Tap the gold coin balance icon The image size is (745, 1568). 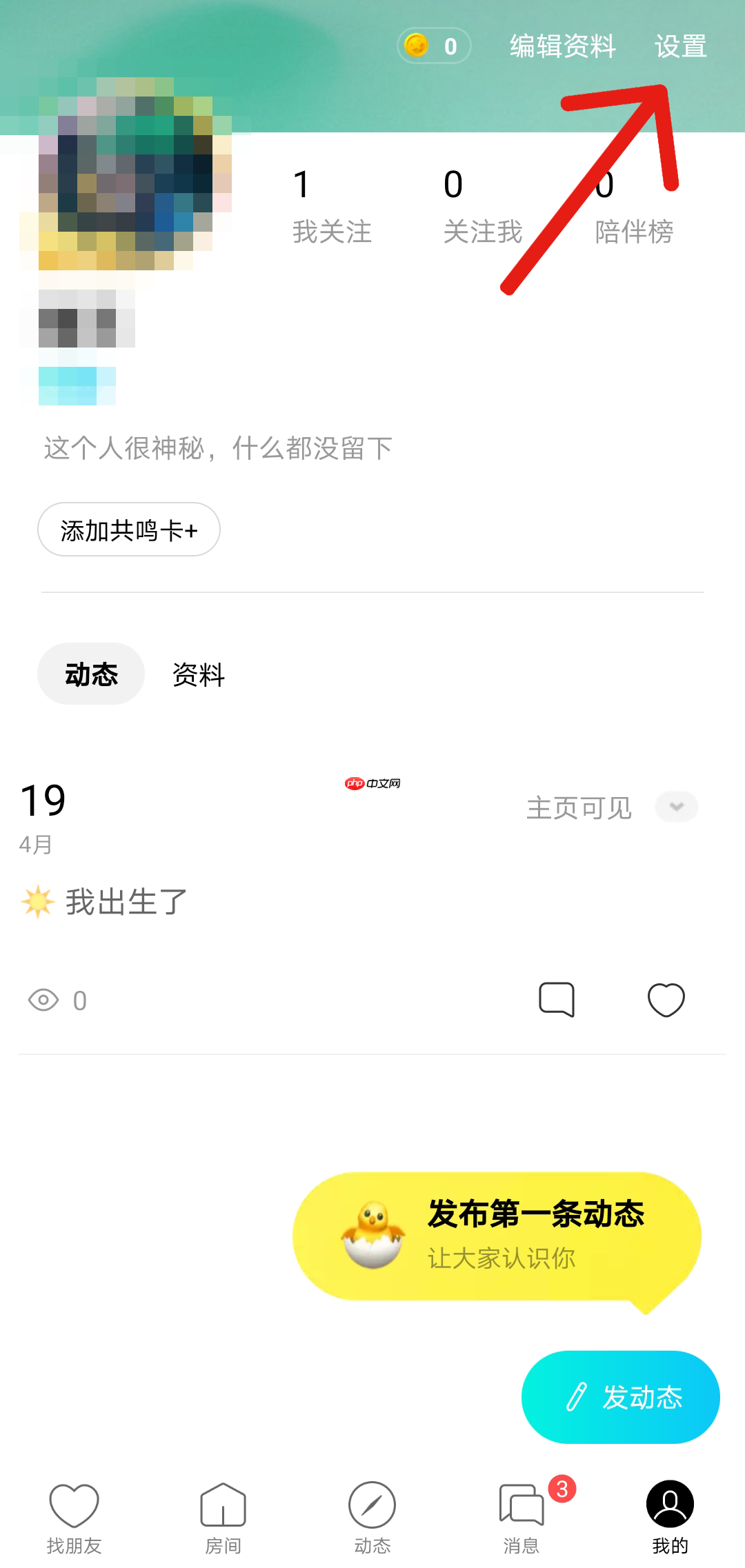tap(417, 46)
